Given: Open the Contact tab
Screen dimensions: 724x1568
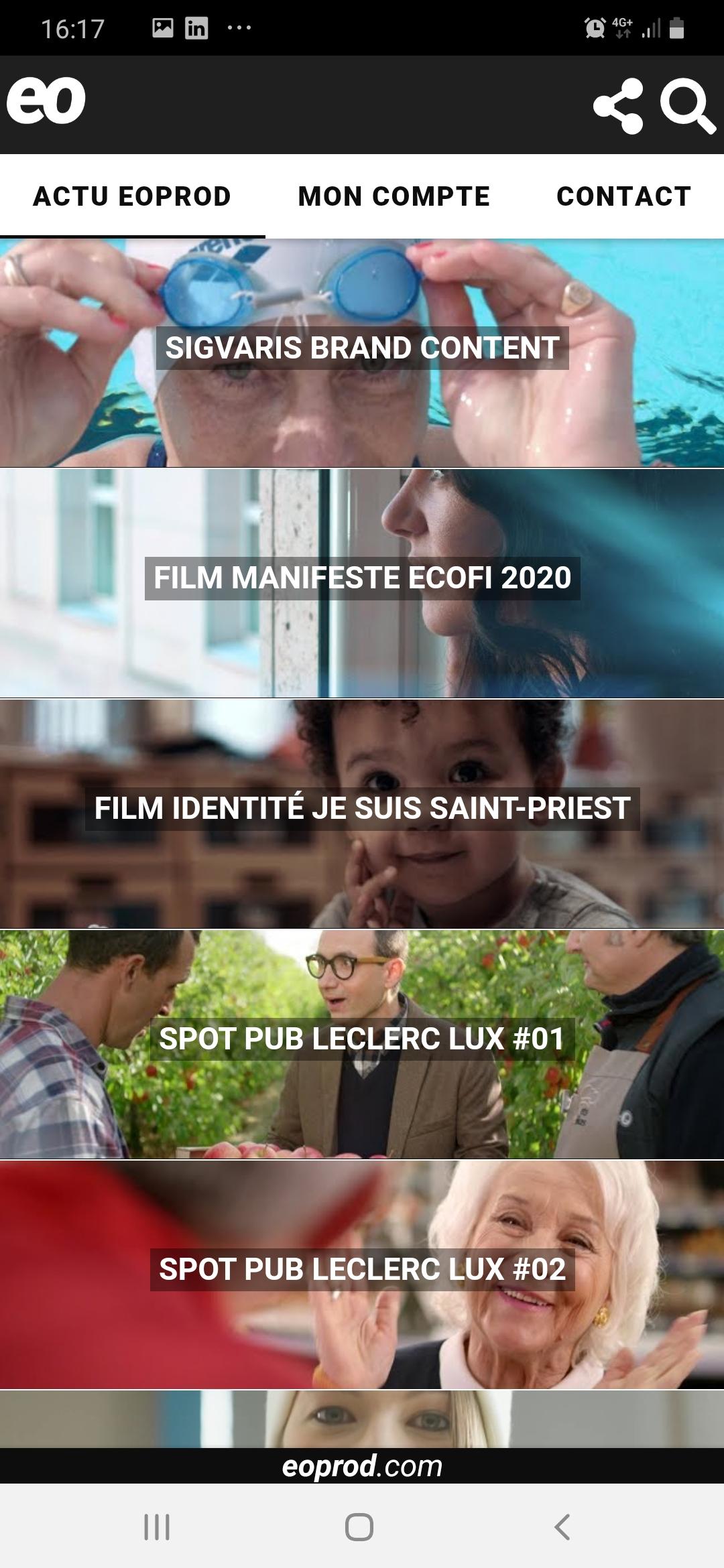Looking at the screenshot, I should [623, 196].
